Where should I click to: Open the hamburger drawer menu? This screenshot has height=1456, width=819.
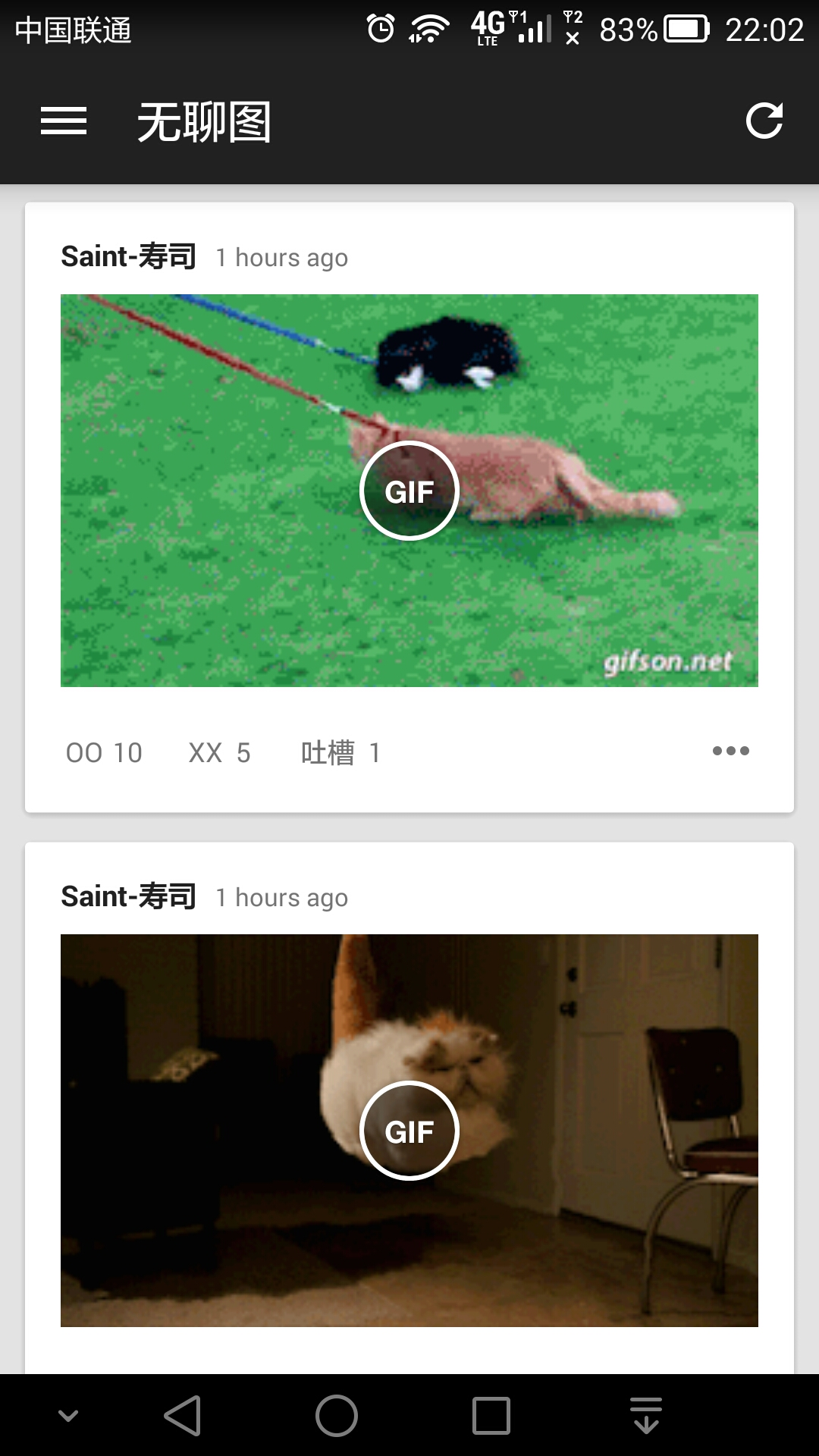tap(64, 121)
